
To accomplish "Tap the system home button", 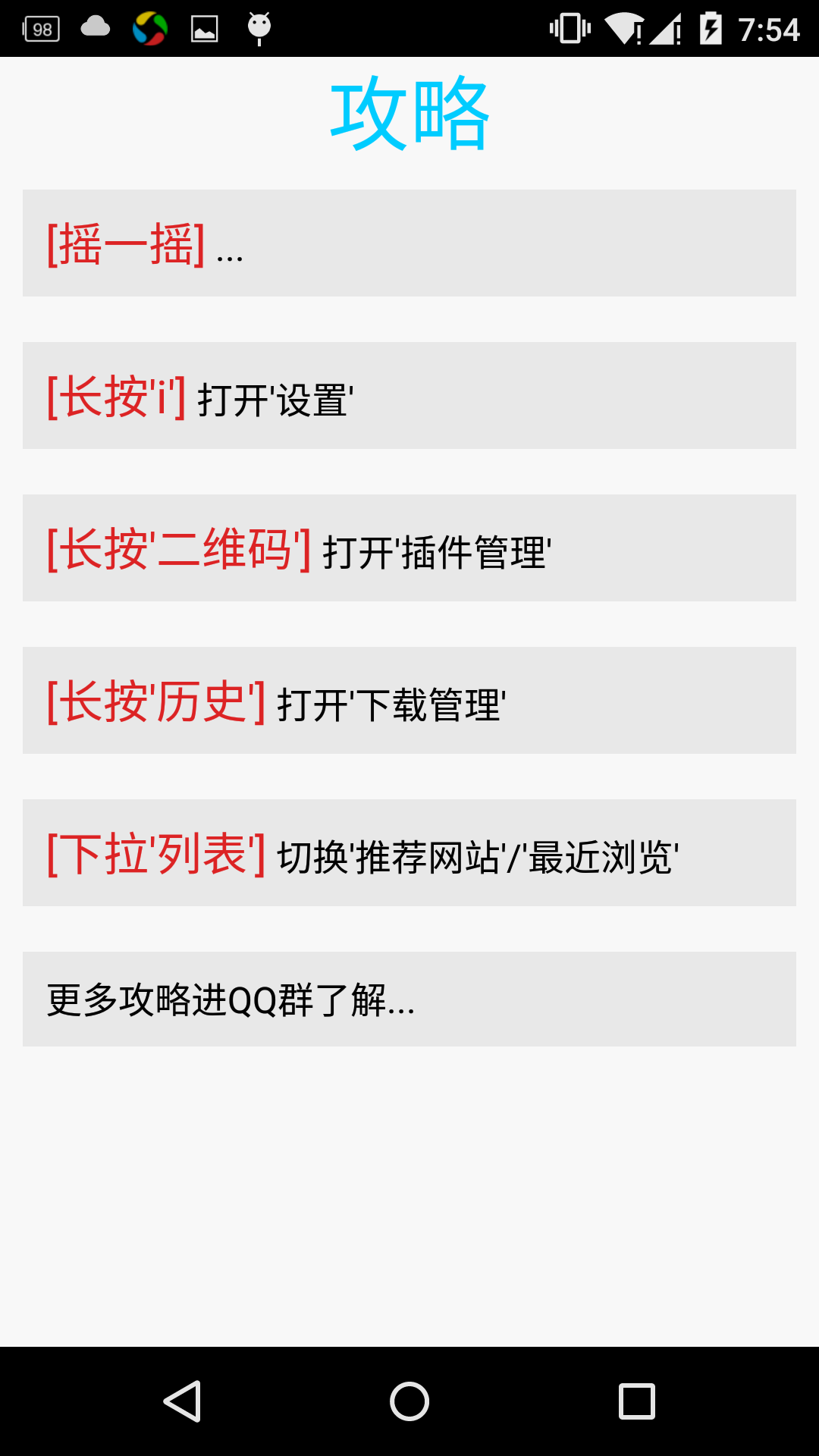I will pyautogui.click(x=409, y=1401).
